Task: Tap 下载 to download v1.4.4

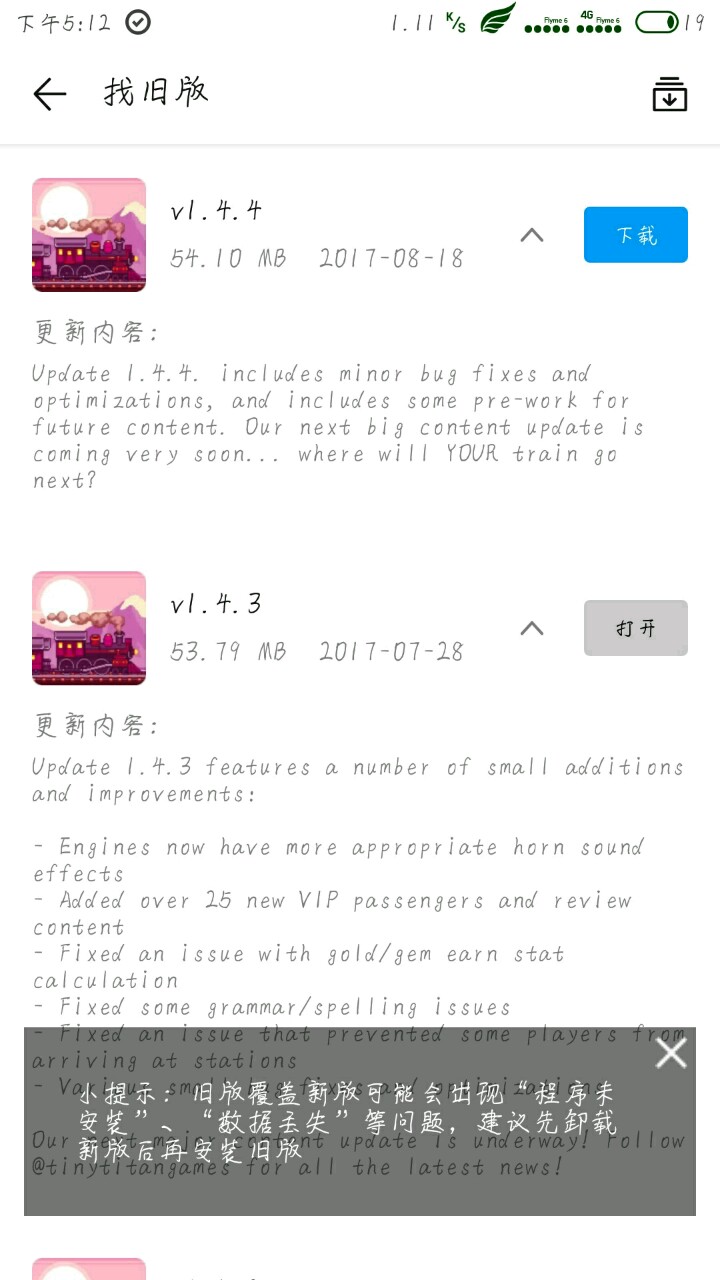Action: (636, 235)
